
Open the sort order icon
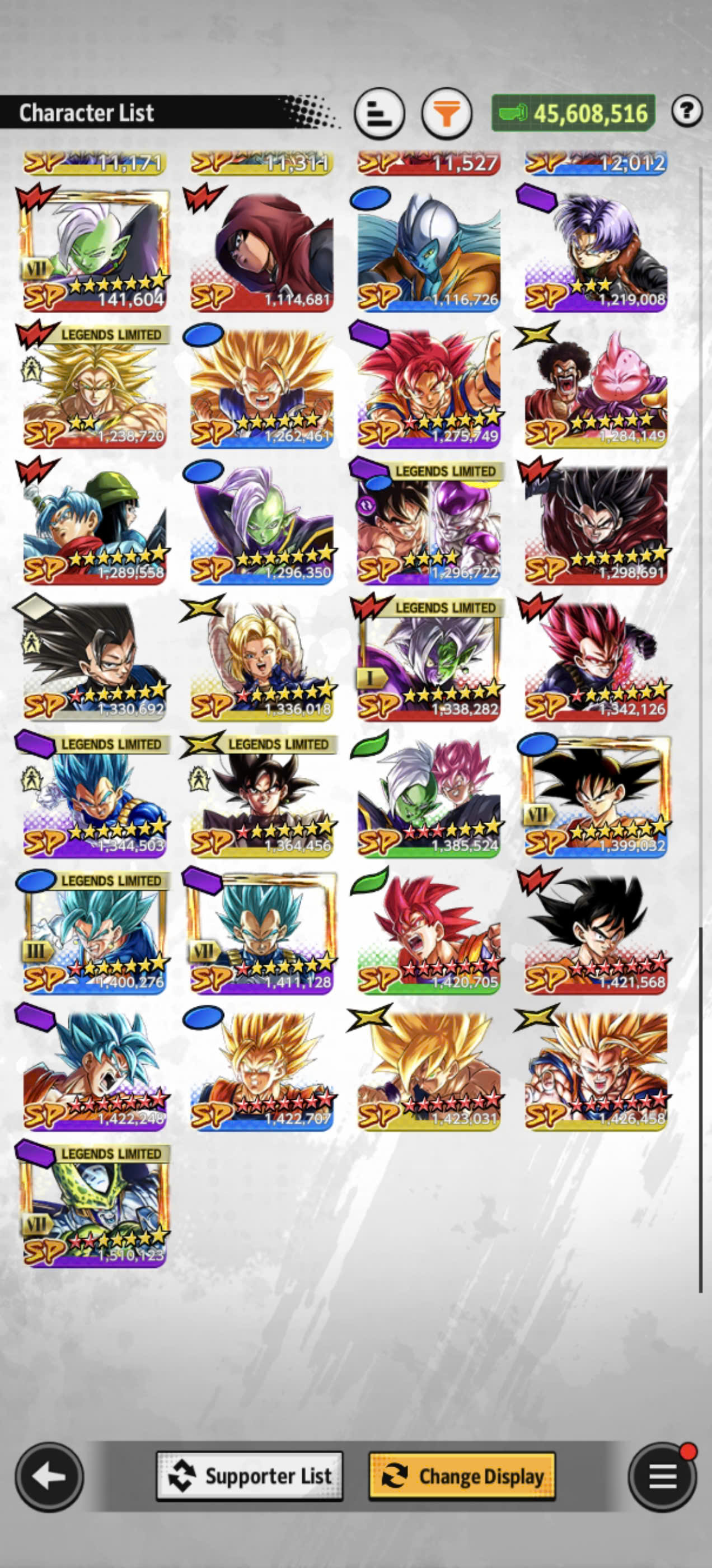379,113
